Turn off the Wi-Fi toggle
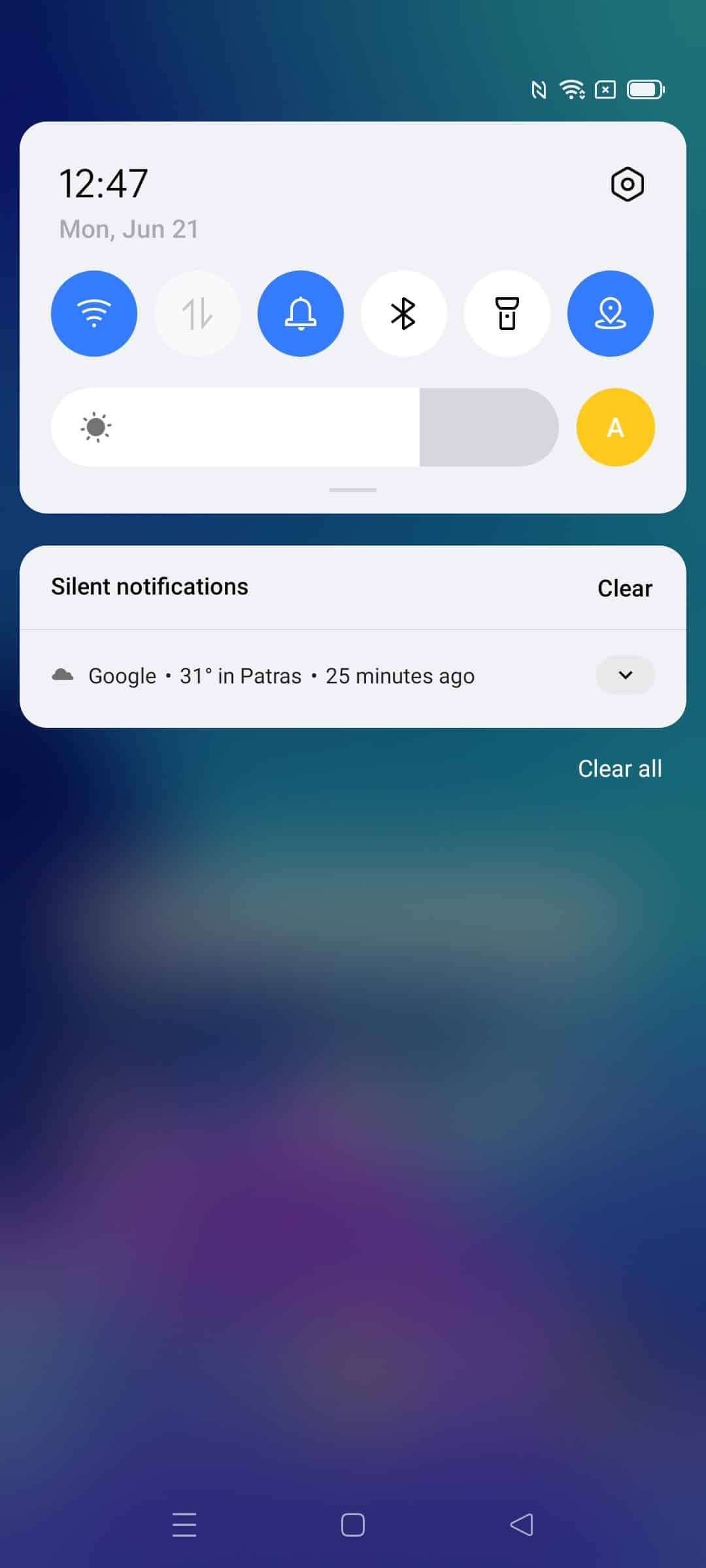Image resolution: width=706 pixels, height=1568 pixels. point(94,314)
